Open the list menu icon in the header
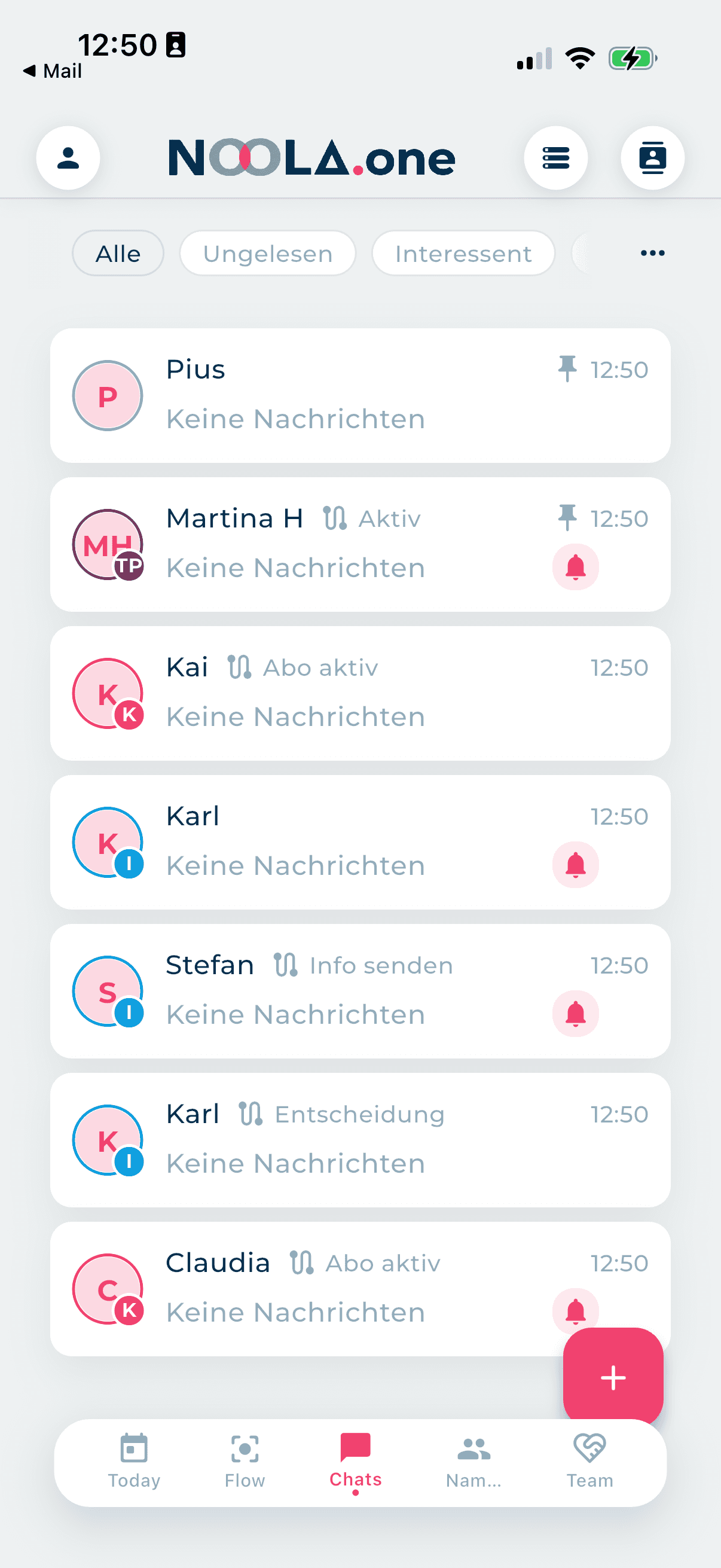 (x=555, y=158)
